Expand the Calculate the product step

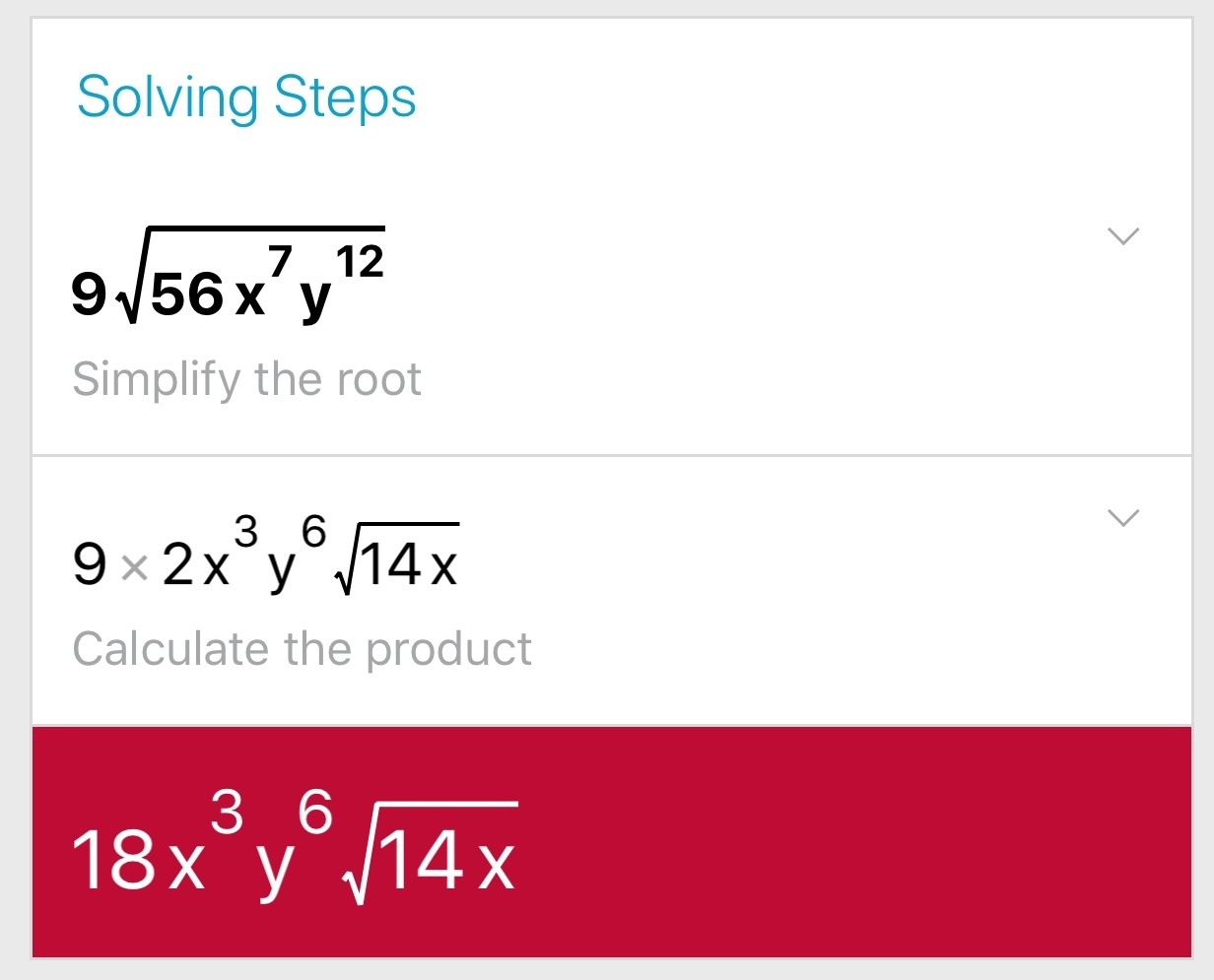1122,518
